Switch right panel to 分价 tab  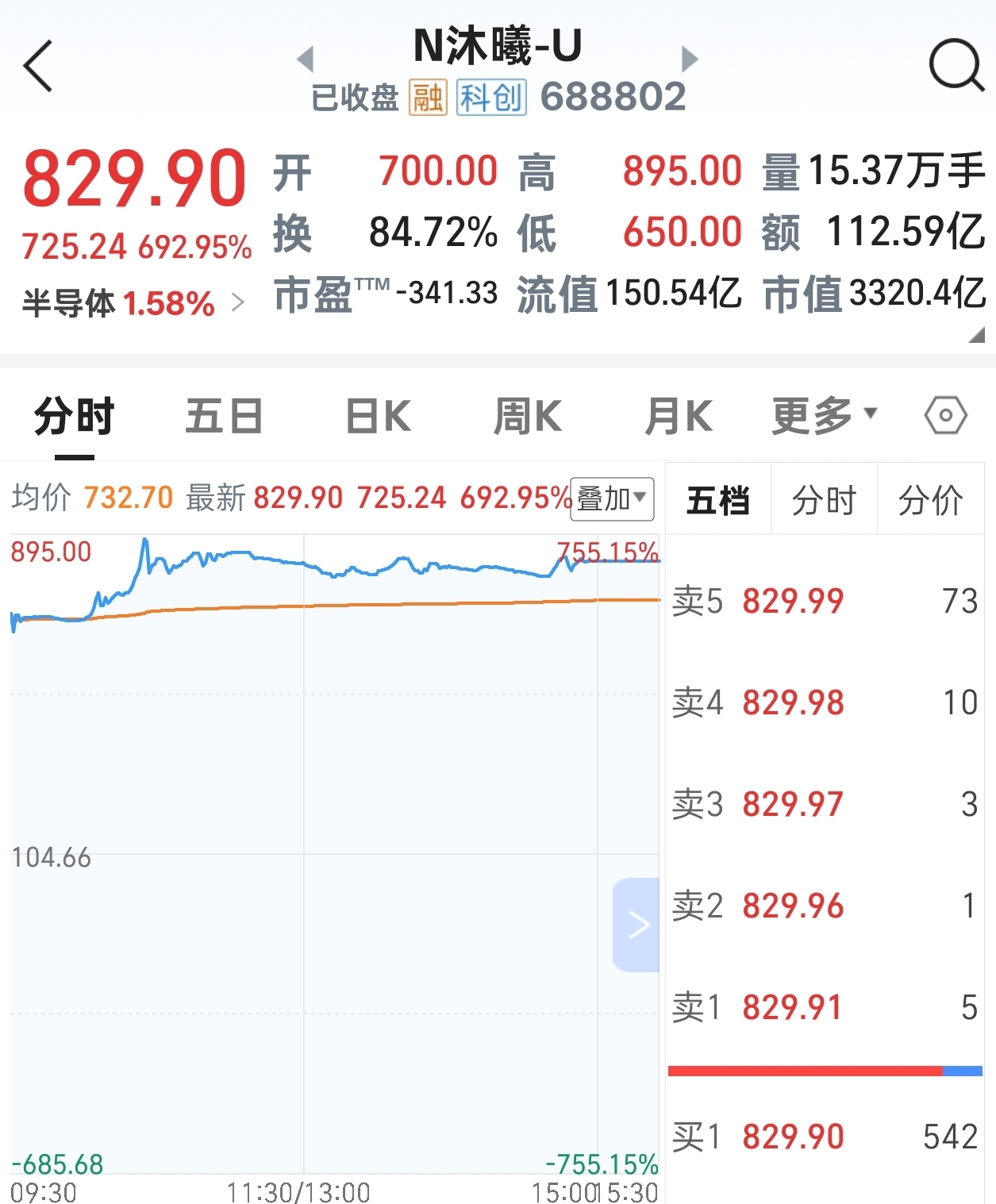pyautogui.click(x=930, y=501)
